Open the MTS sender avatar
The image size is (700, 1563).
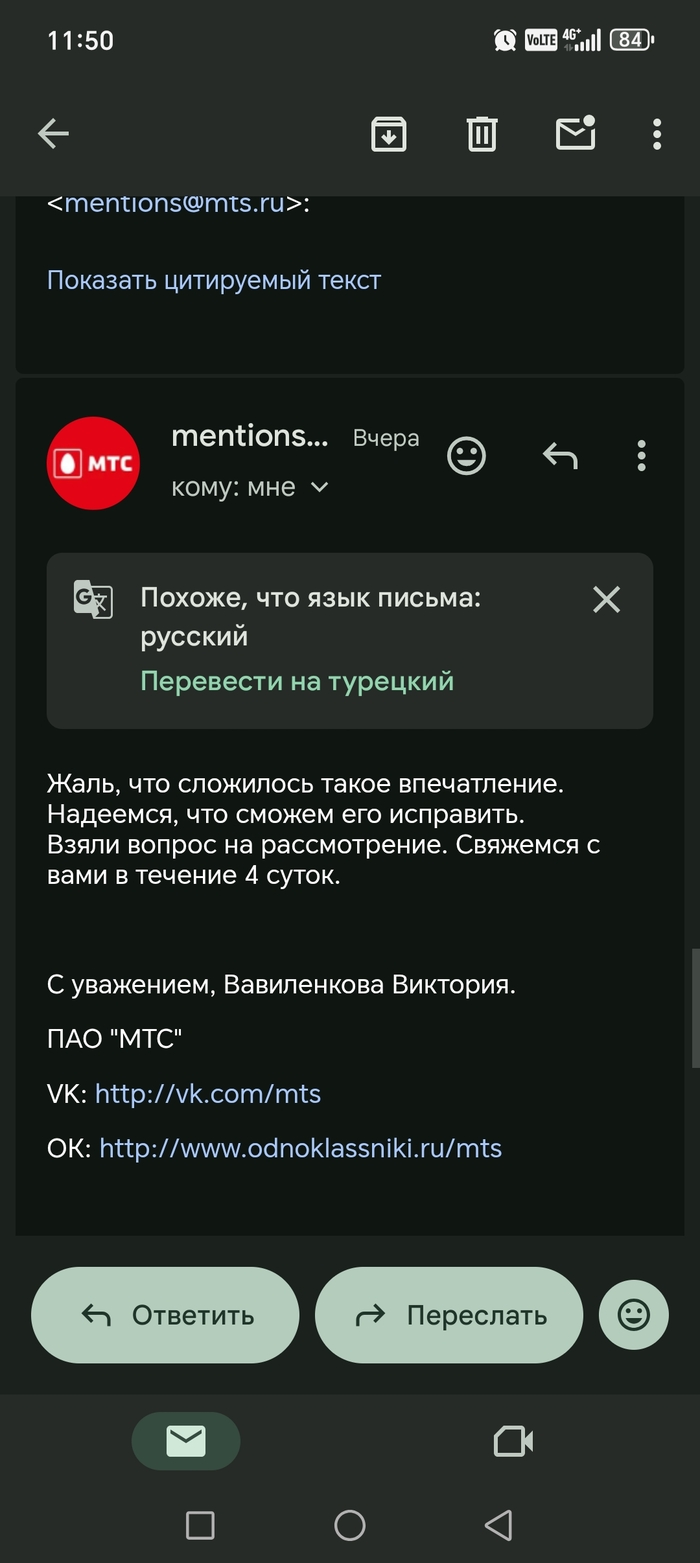94,463
